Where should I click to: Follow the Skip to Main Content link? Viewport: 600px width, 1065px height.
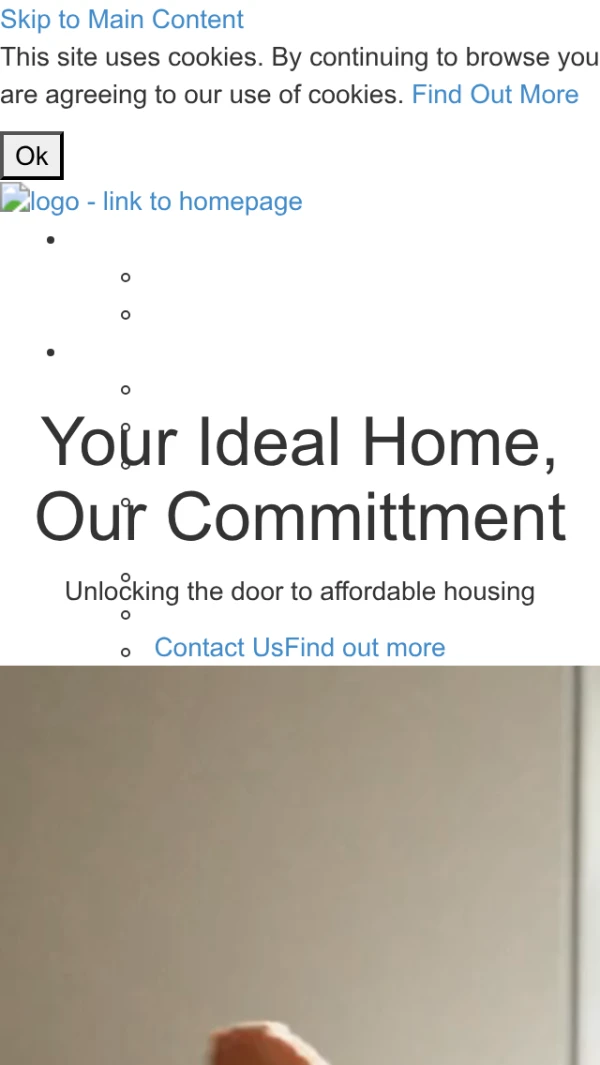pos(122,19)
